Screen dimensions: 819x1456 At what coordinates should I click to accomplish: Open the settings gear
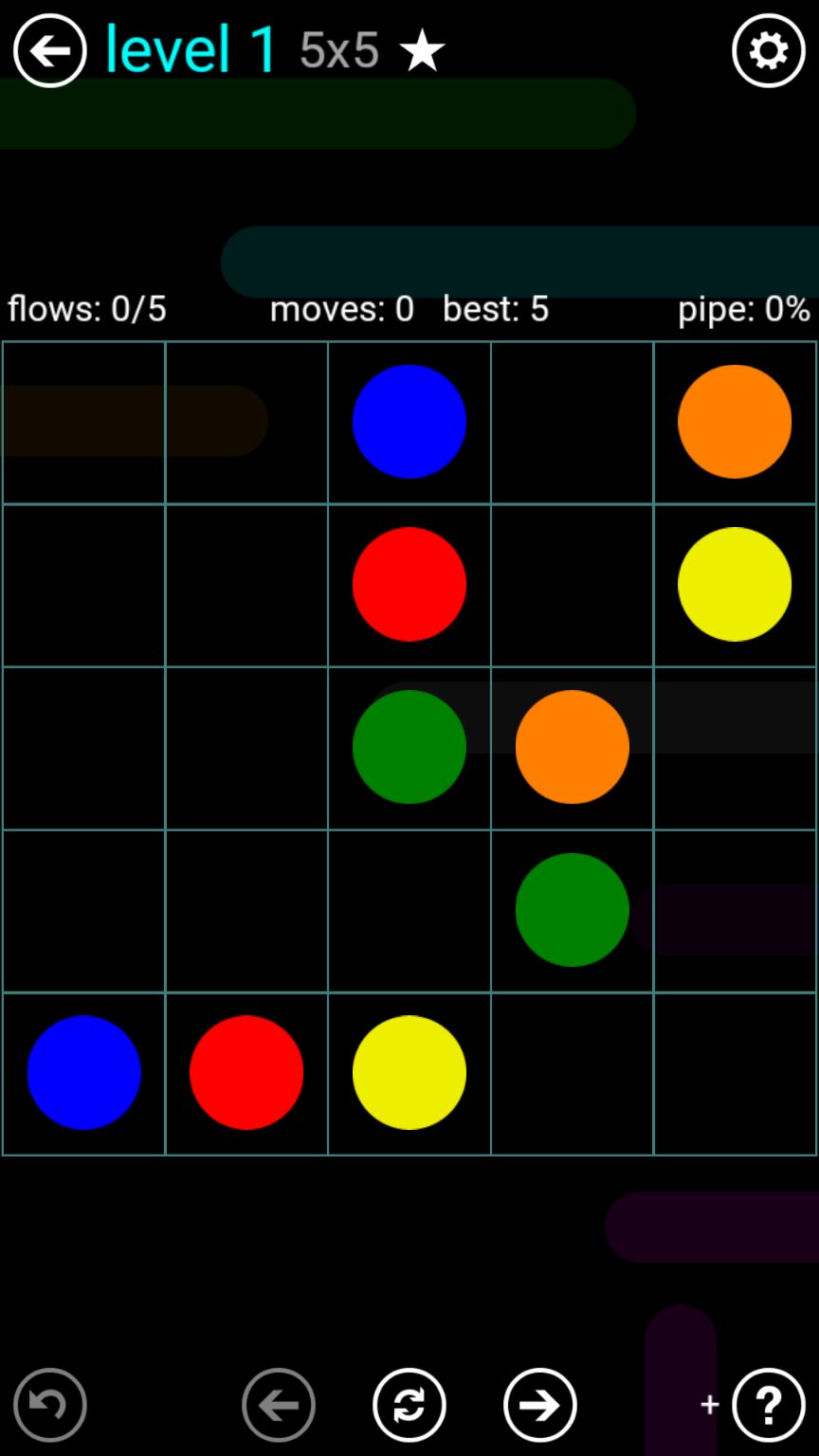pos(768,51)
